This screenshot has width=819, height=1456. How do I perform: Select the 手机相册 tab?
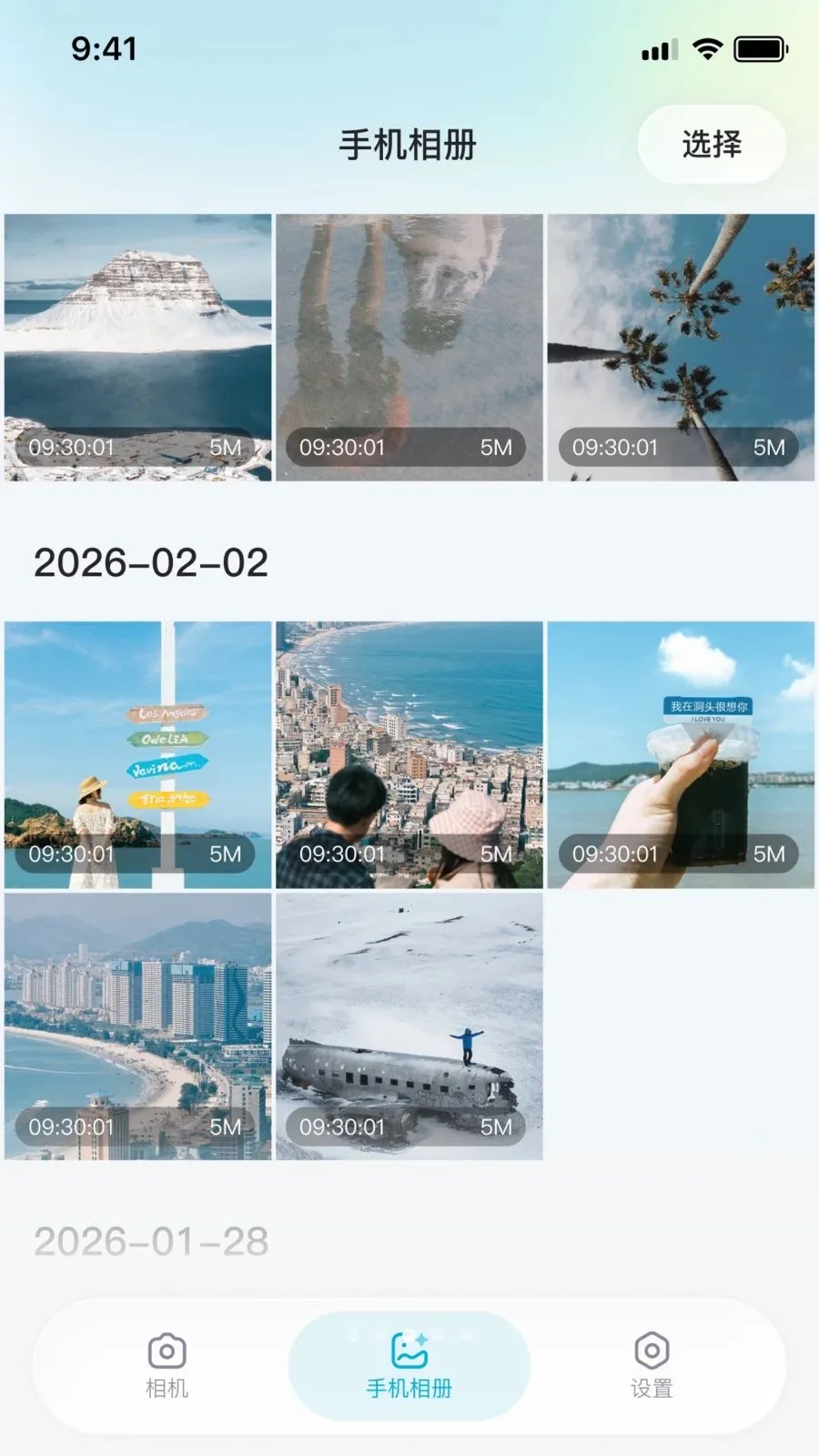tap(409, 1365)
